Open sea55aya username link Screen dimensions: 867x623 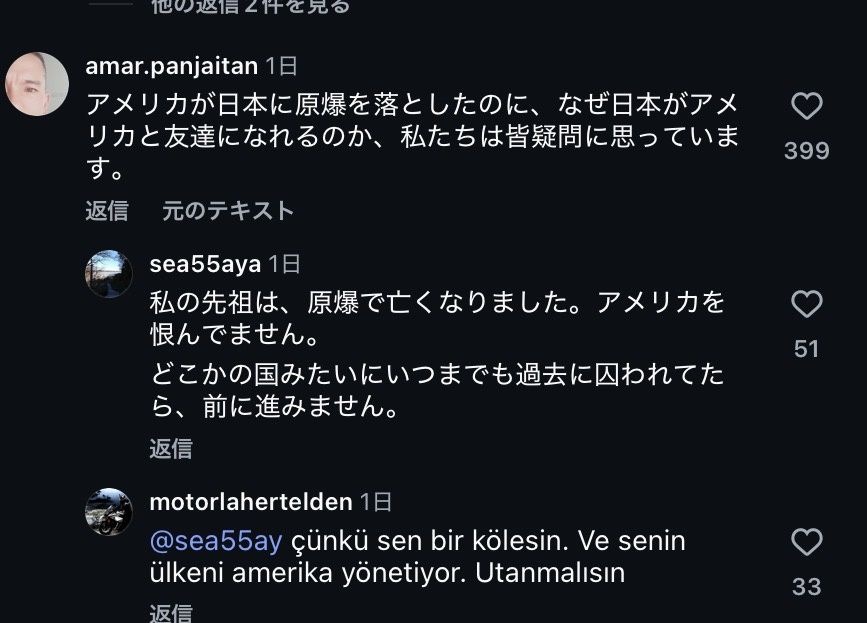(205, 264)
